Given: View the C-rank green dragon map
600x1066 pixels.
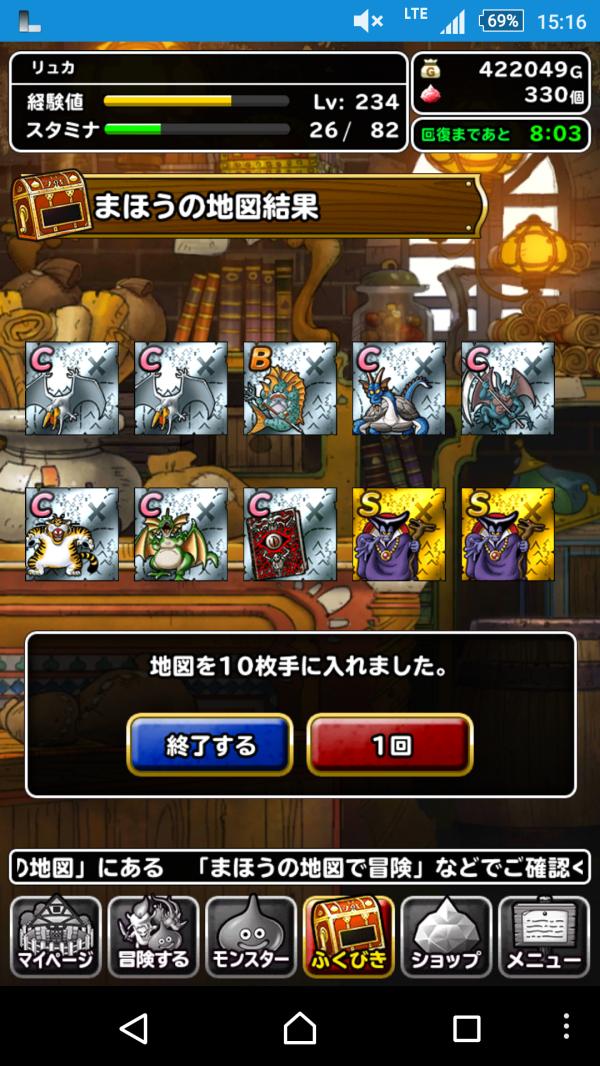Looking at the screenshot, I should tap(181, 534).
